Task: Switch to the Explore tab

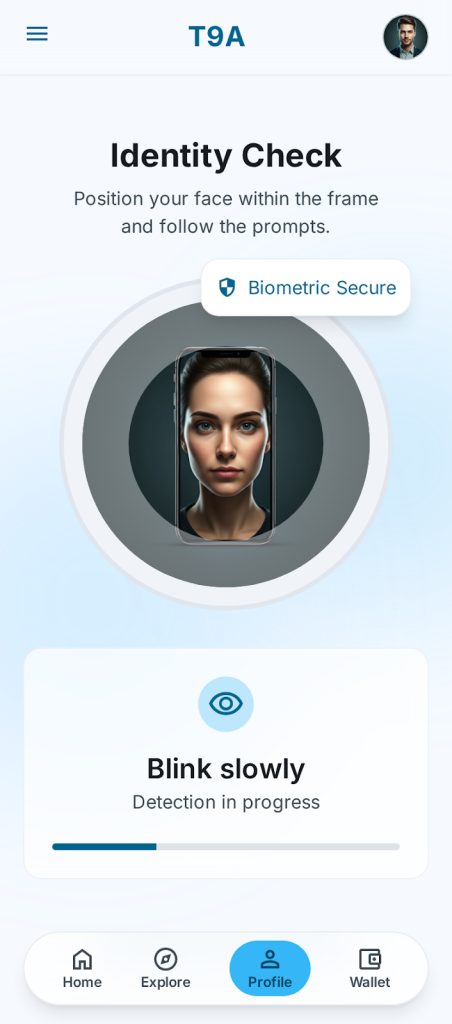Action: (x=166, y=968)
